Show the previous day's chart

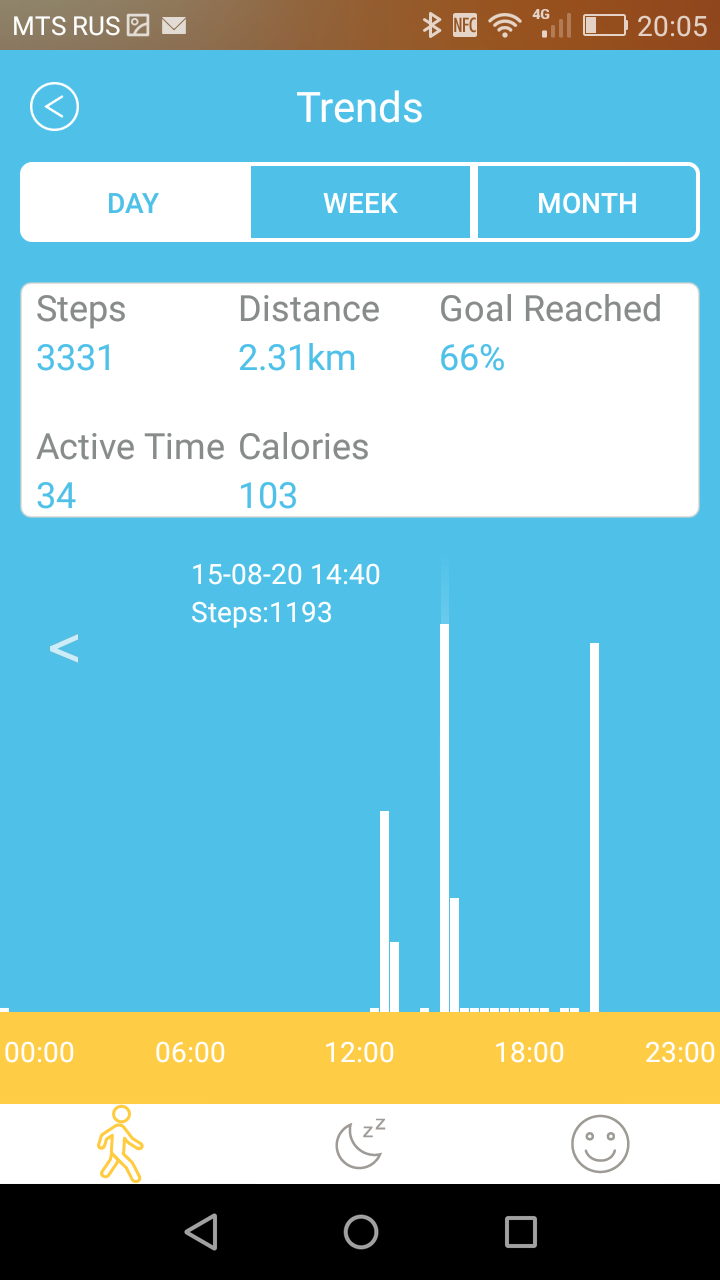64,649
